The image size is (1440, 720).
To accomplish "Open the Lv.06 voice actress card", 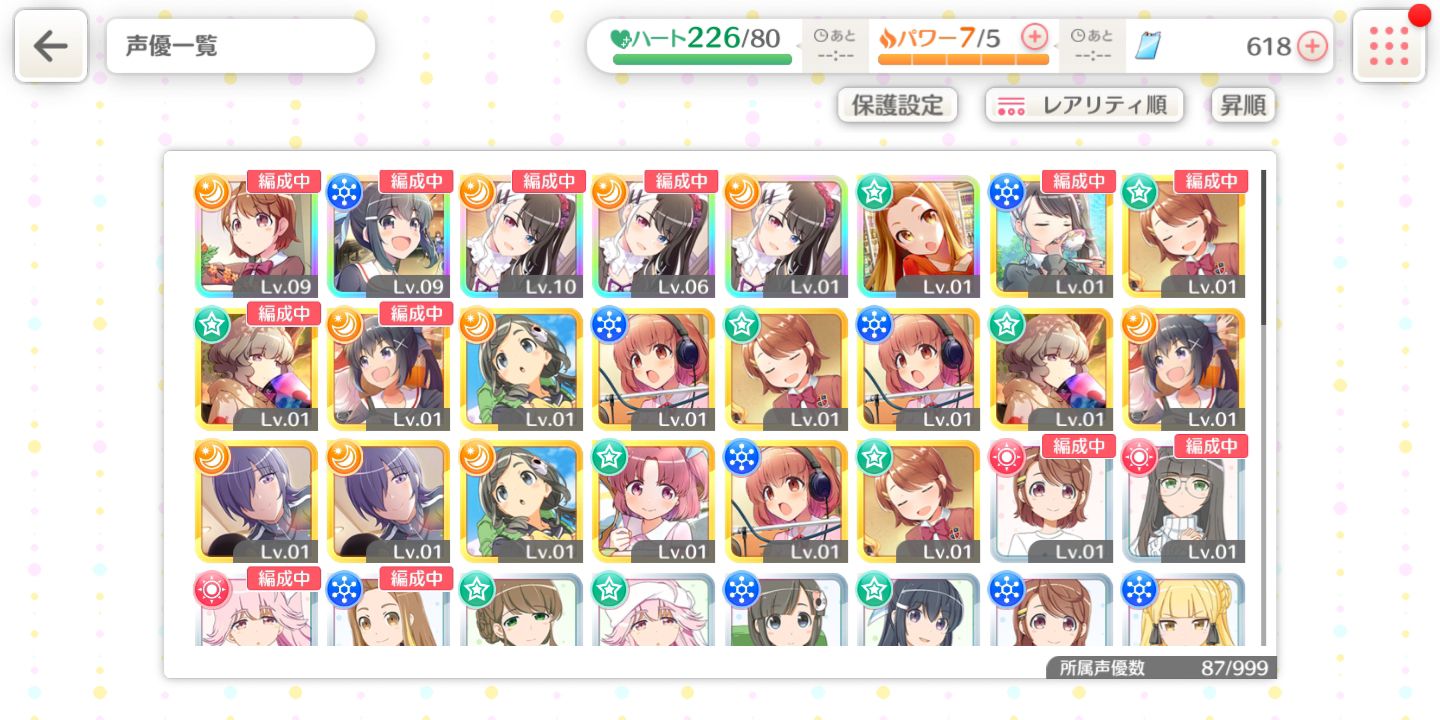I will tap(653, 236).
